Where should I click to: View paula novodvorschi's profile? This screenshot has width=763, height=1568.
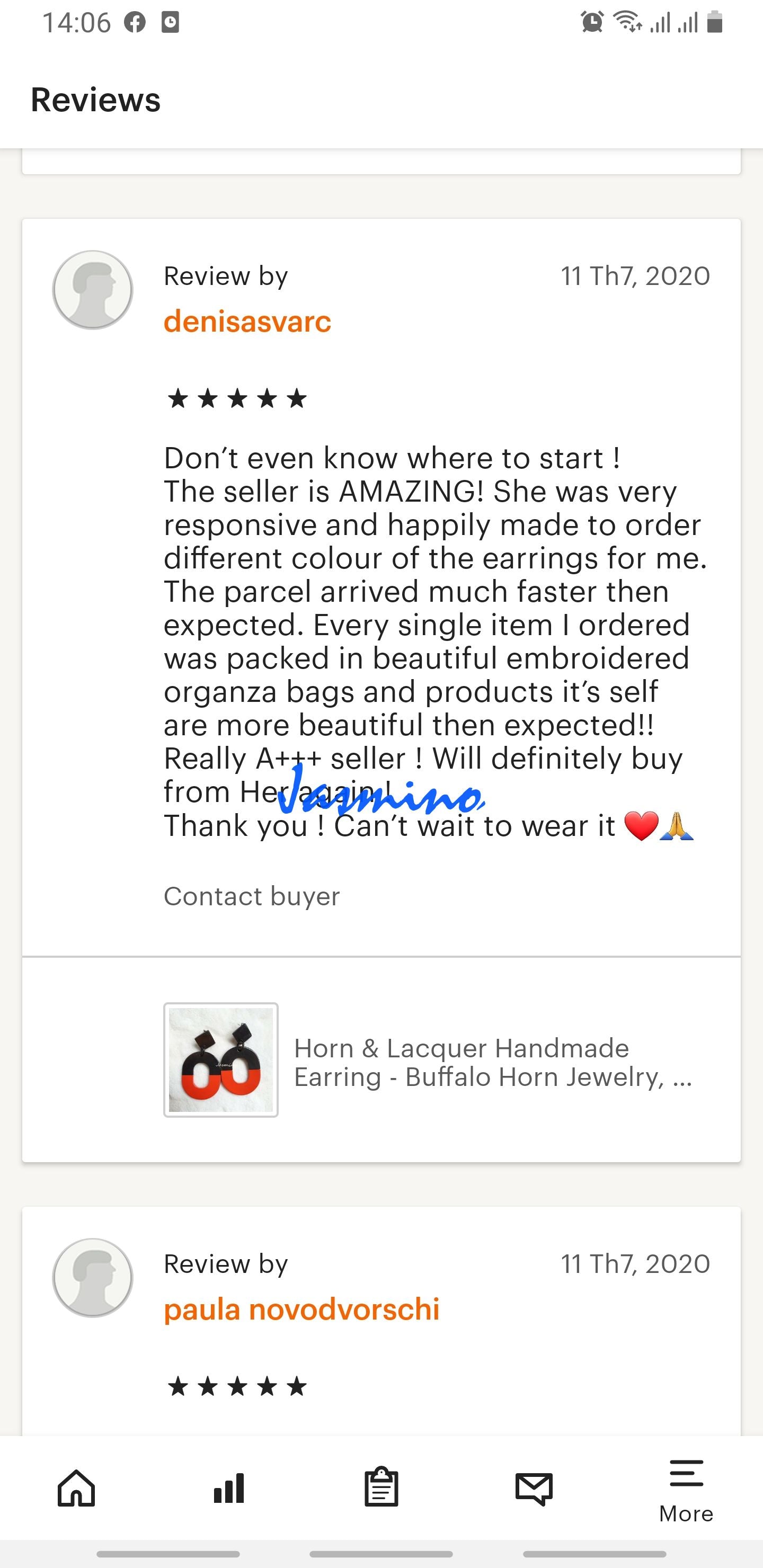(301, 1308)
